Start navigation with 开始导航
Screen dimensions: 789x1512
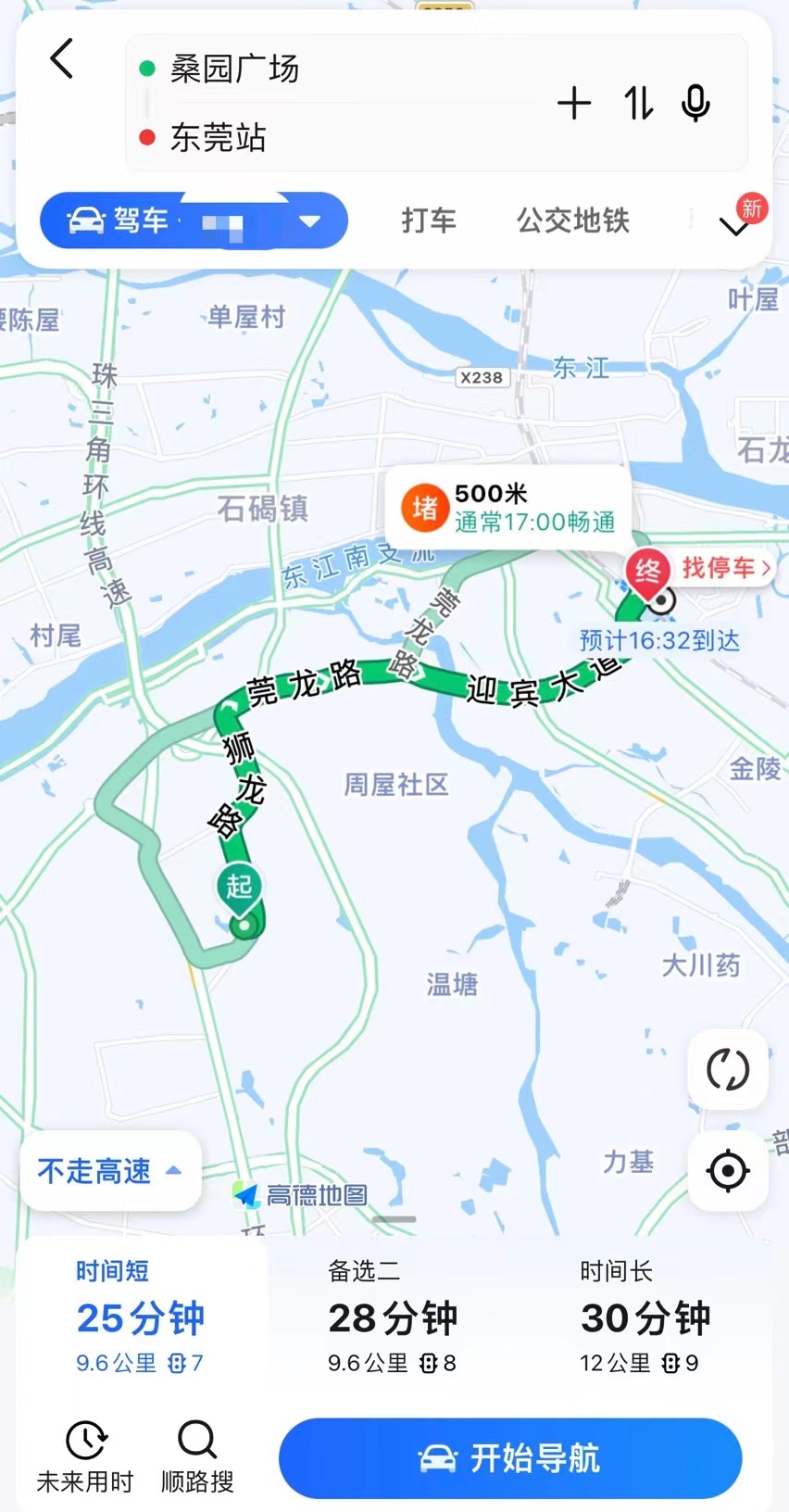tap(510, 1458)
